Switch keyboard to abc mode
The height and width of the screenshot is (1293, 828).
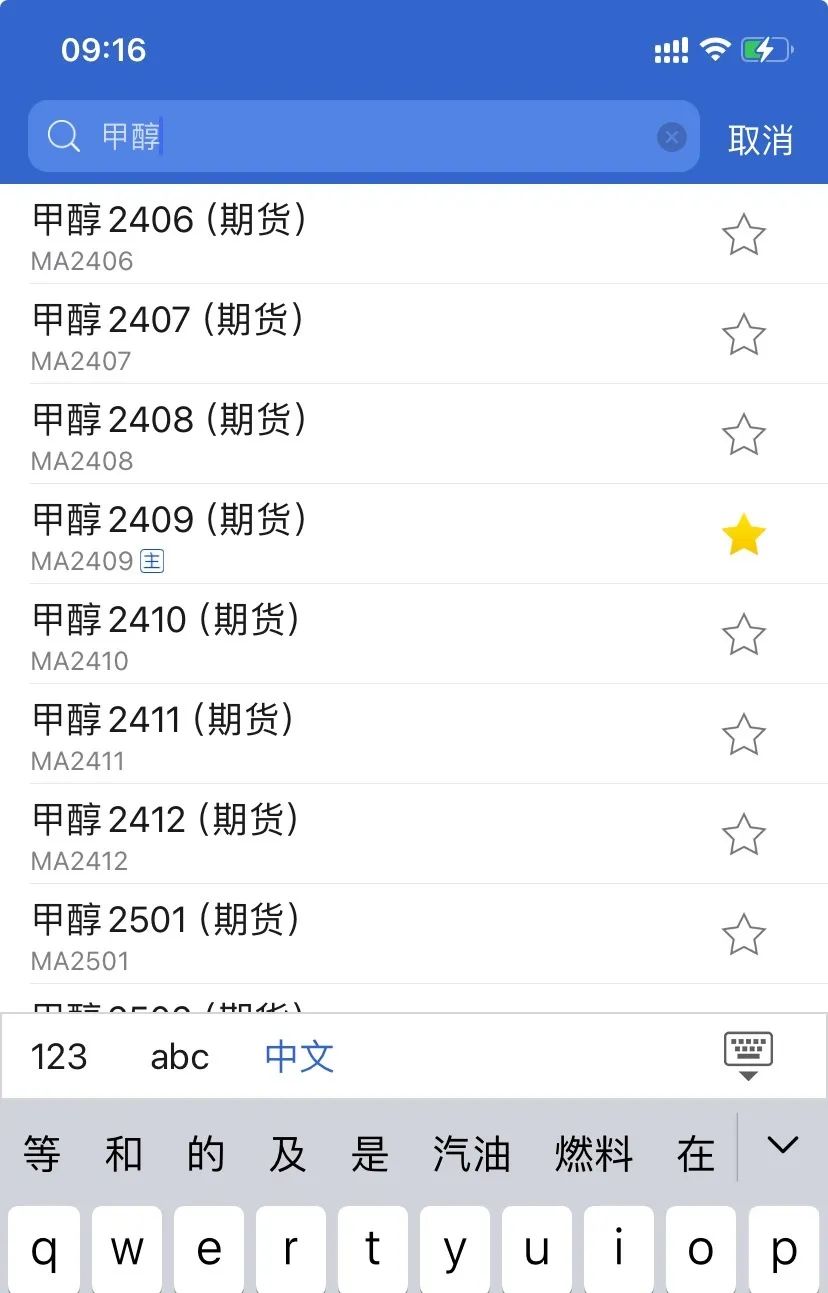click(180, 1057)
